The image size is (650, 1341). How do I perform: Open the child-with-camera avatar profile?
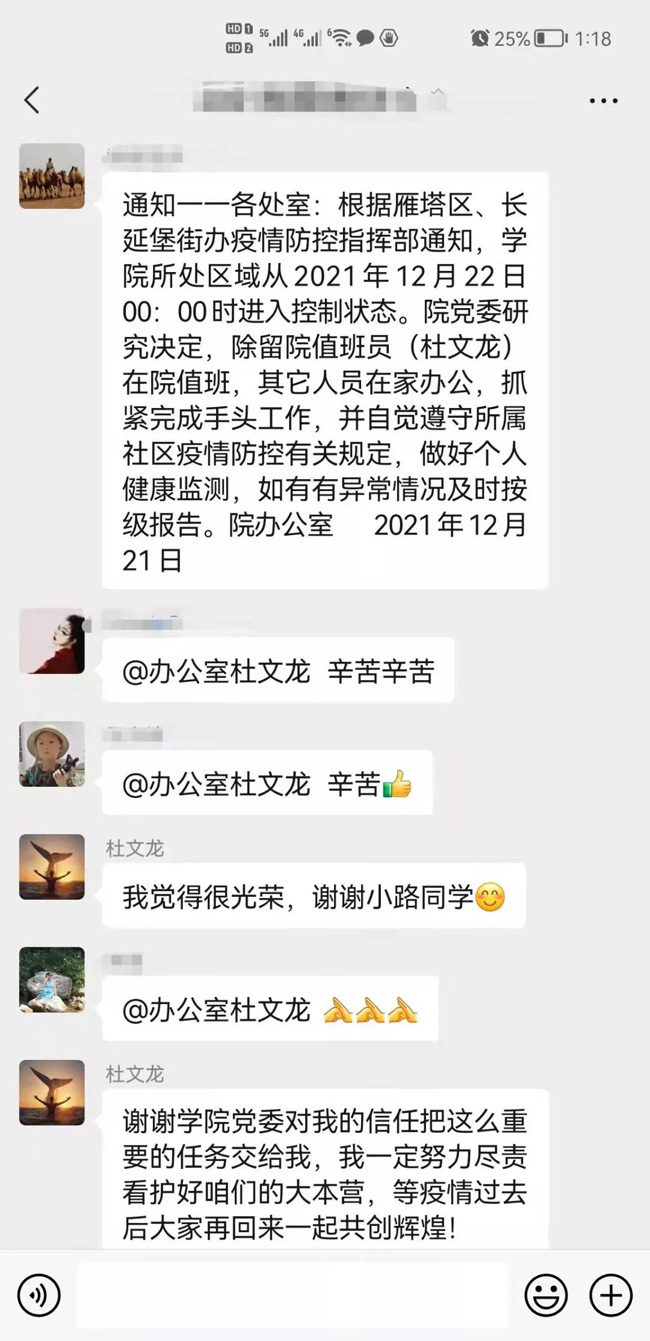(x=52, y=754)
